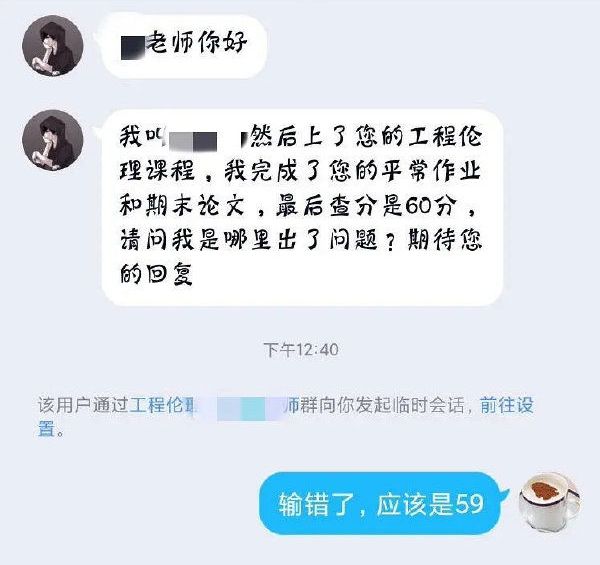Viewport: 600px width, 565px height.
Task: Open your own coffee-cup avatar
Action: (549, 502)
